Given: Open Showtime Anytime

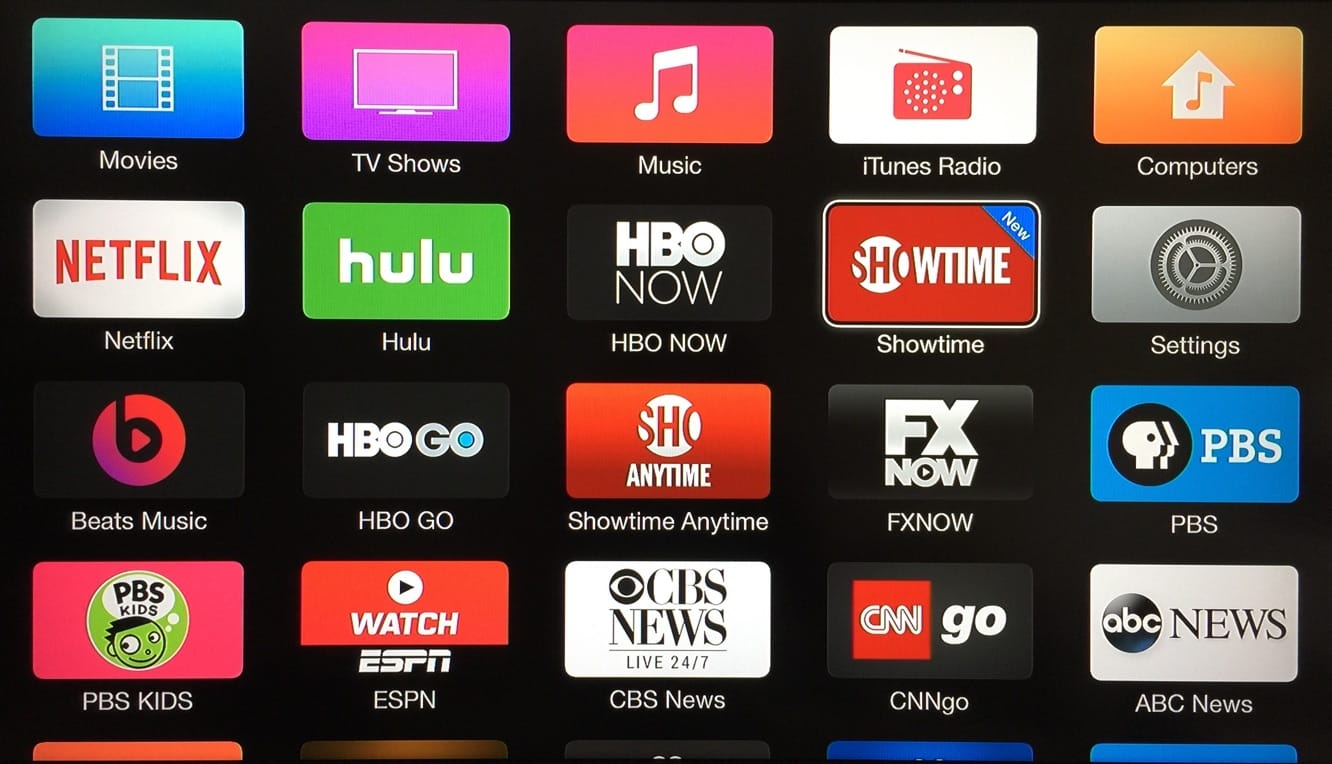Looking at the screenshot, I should point(668,441).
